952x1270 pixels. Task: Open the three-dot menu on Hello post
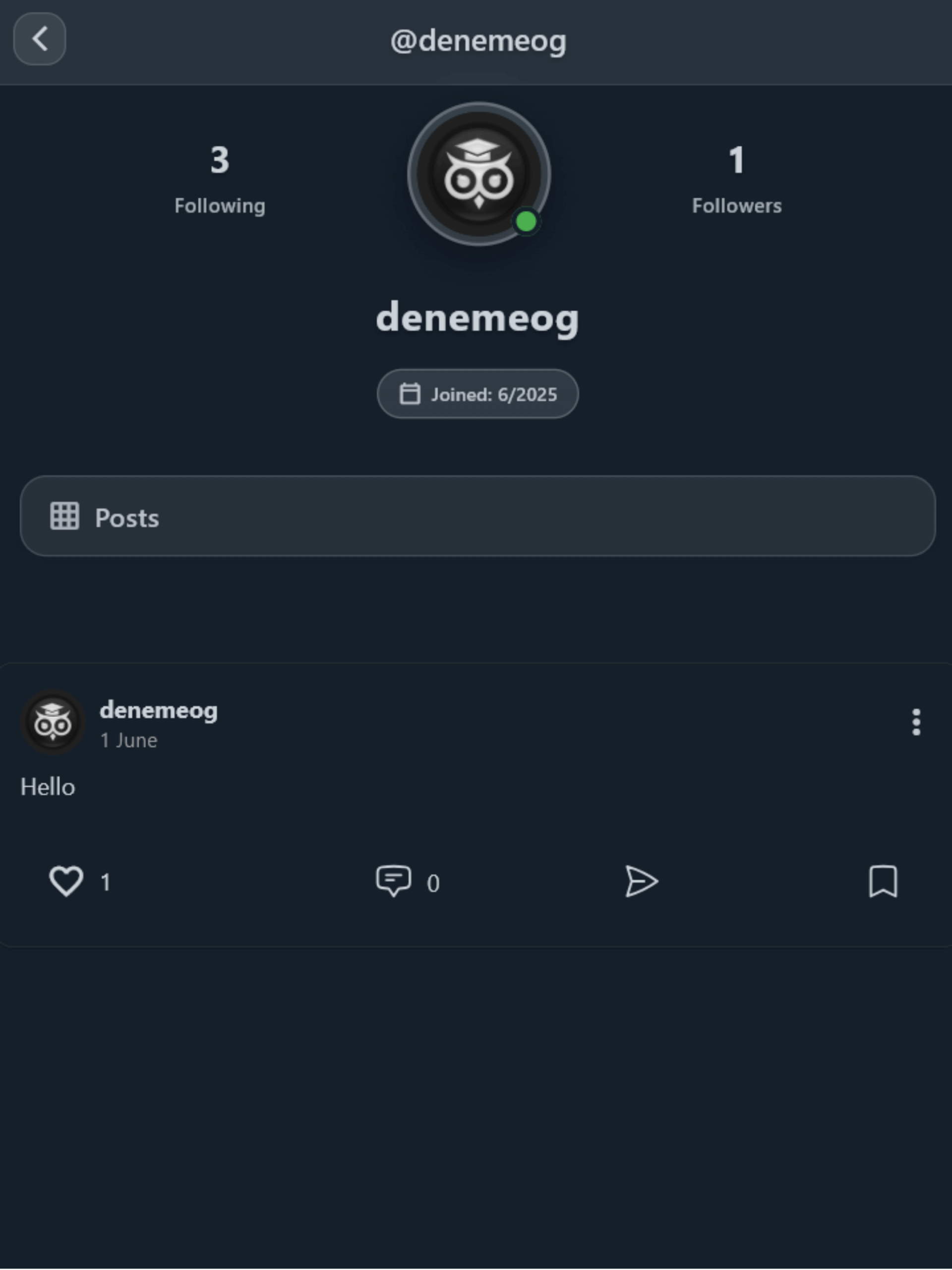coord(916,722)
